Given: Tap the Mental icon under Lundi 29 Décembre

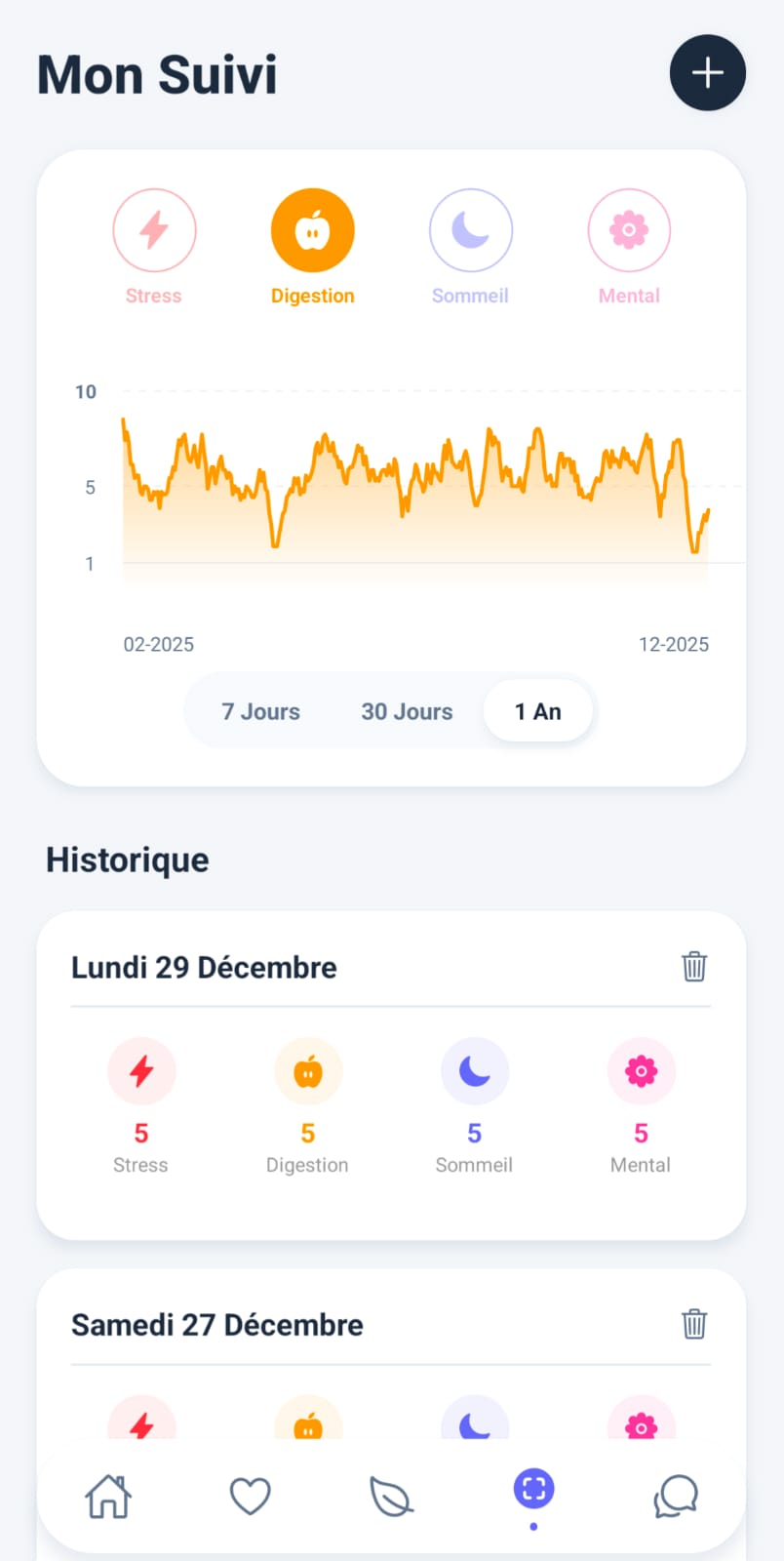Looking at the screenshot, I should pos(641,1070).
